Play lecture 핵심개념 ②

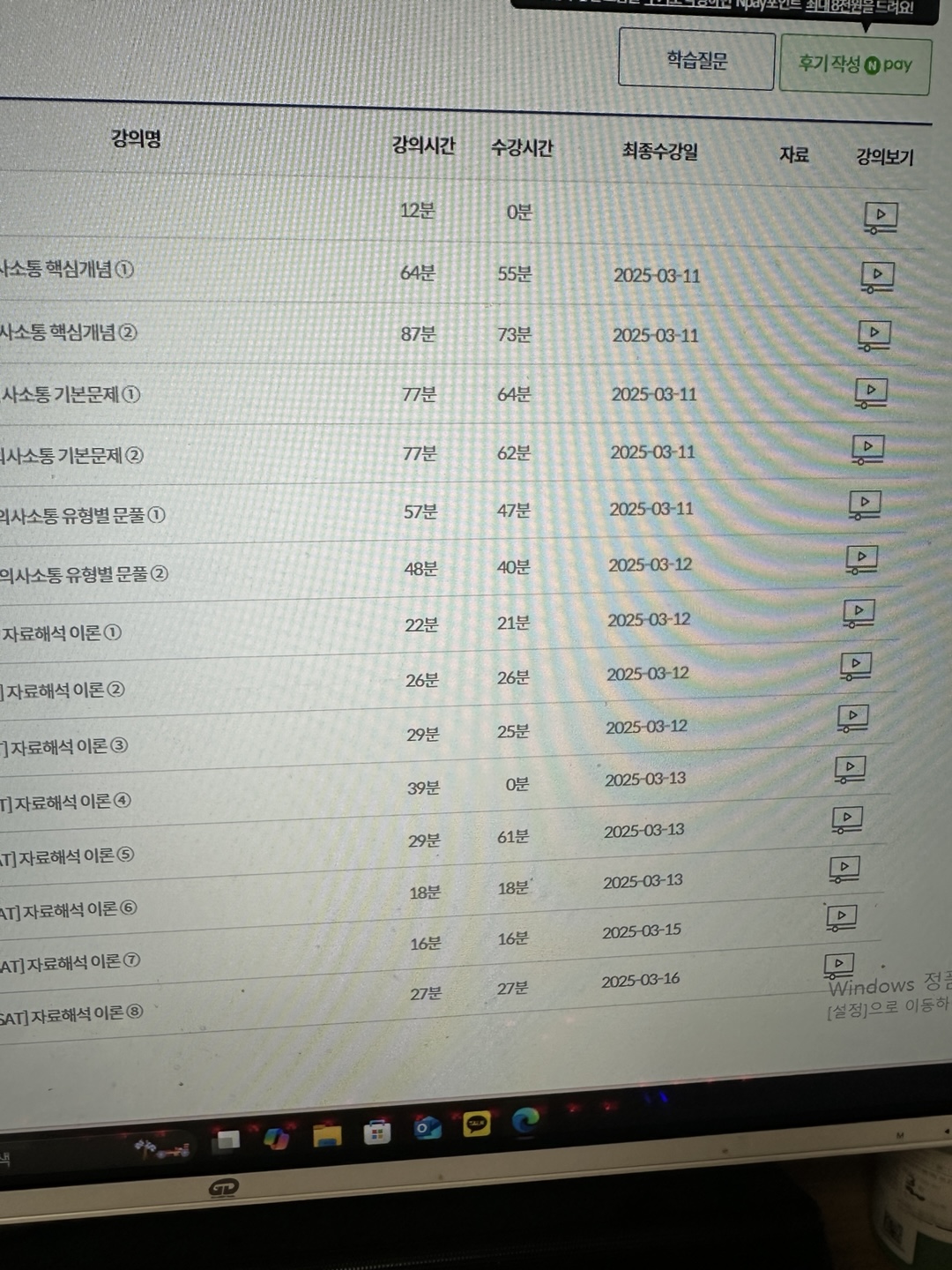point(874,334)
